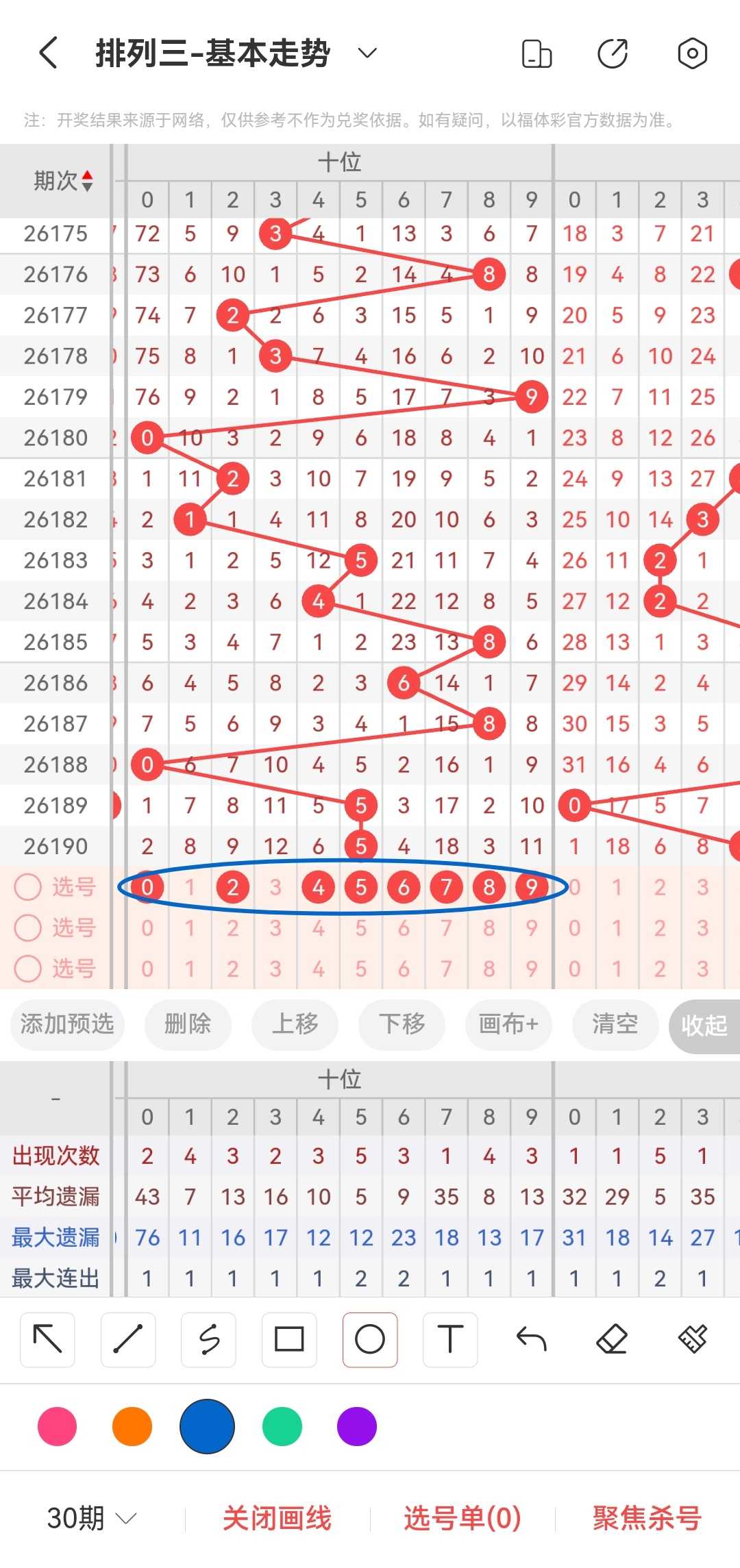Tap 关闭画线 to close line drawing
This screenshot has height=1568, width=740.
[277, 1519]
